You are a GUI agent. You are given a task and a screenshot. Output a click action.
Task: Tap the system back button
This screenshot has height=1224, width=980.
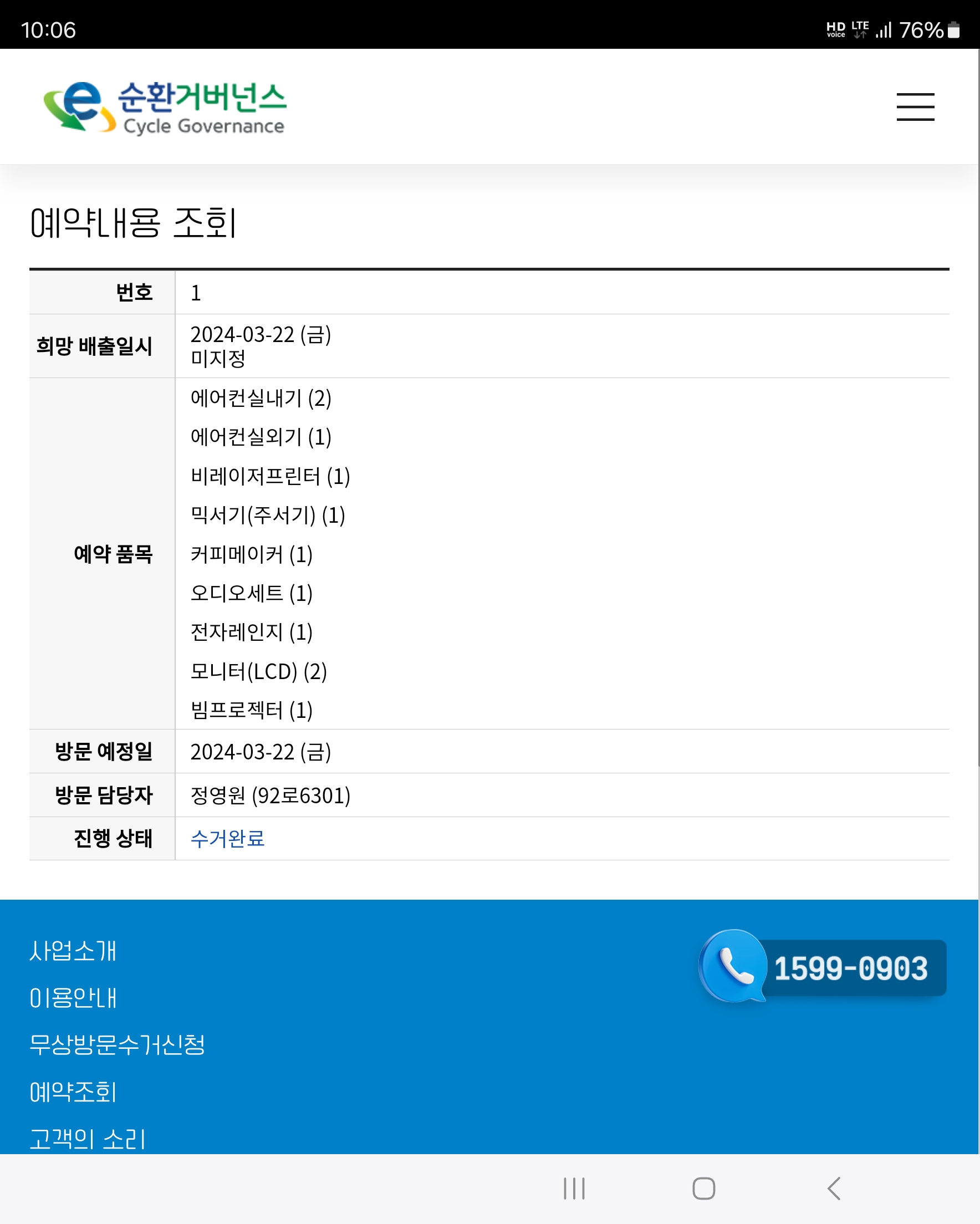point(834,1188)
